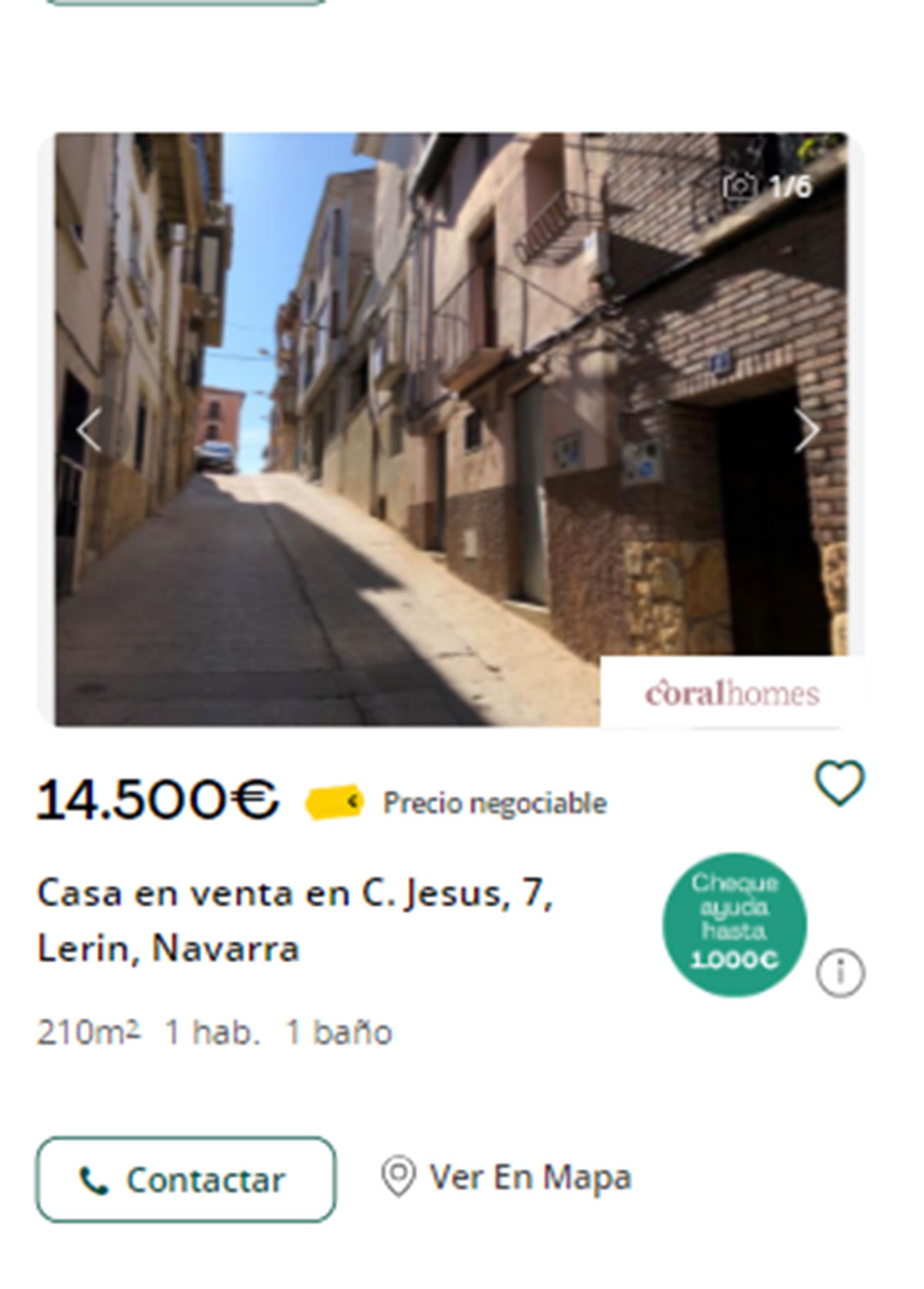The height and width of the screenshot is (1289, 924).
Task: Go to previous photo with left arrow
Action: (89, 429)
